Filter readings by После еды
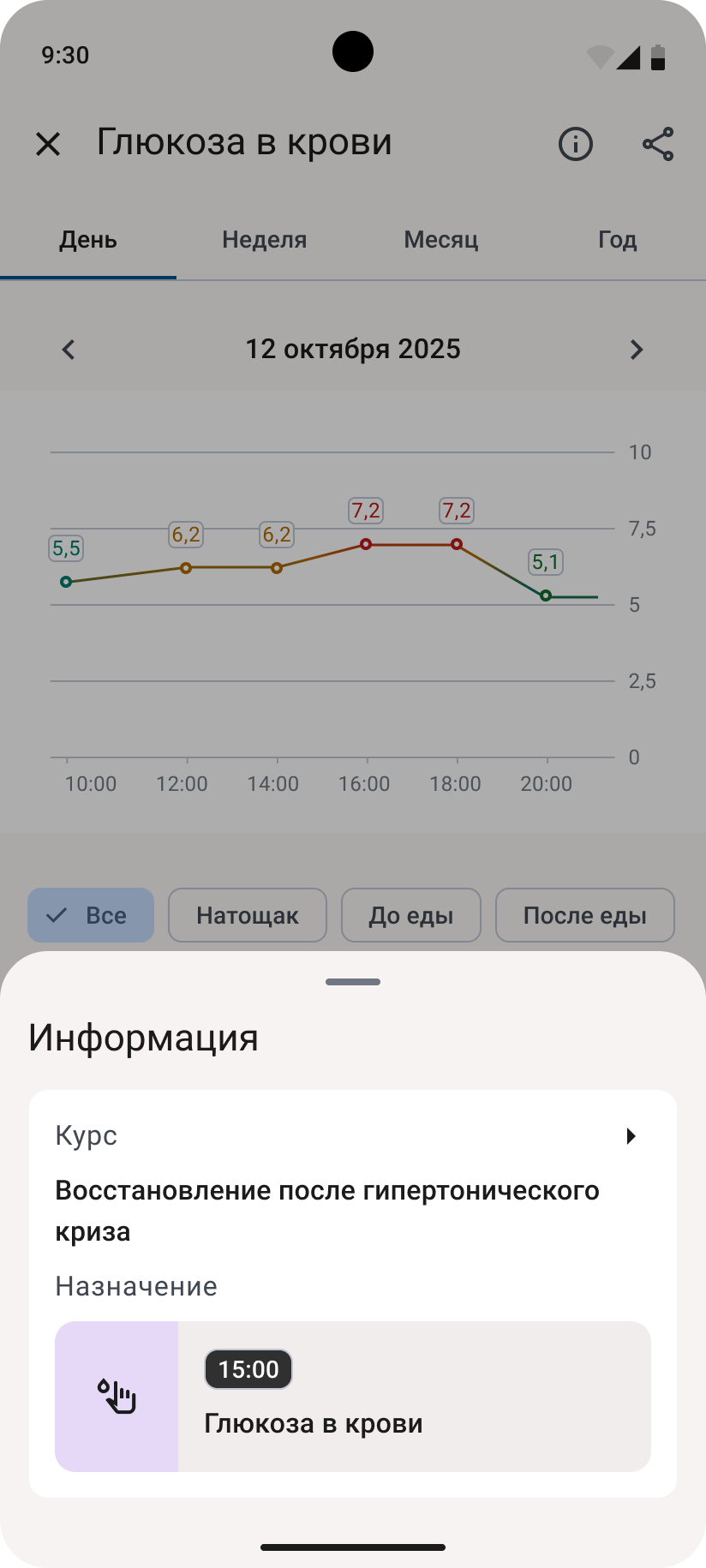The image size is (706, 1568). 585,915
